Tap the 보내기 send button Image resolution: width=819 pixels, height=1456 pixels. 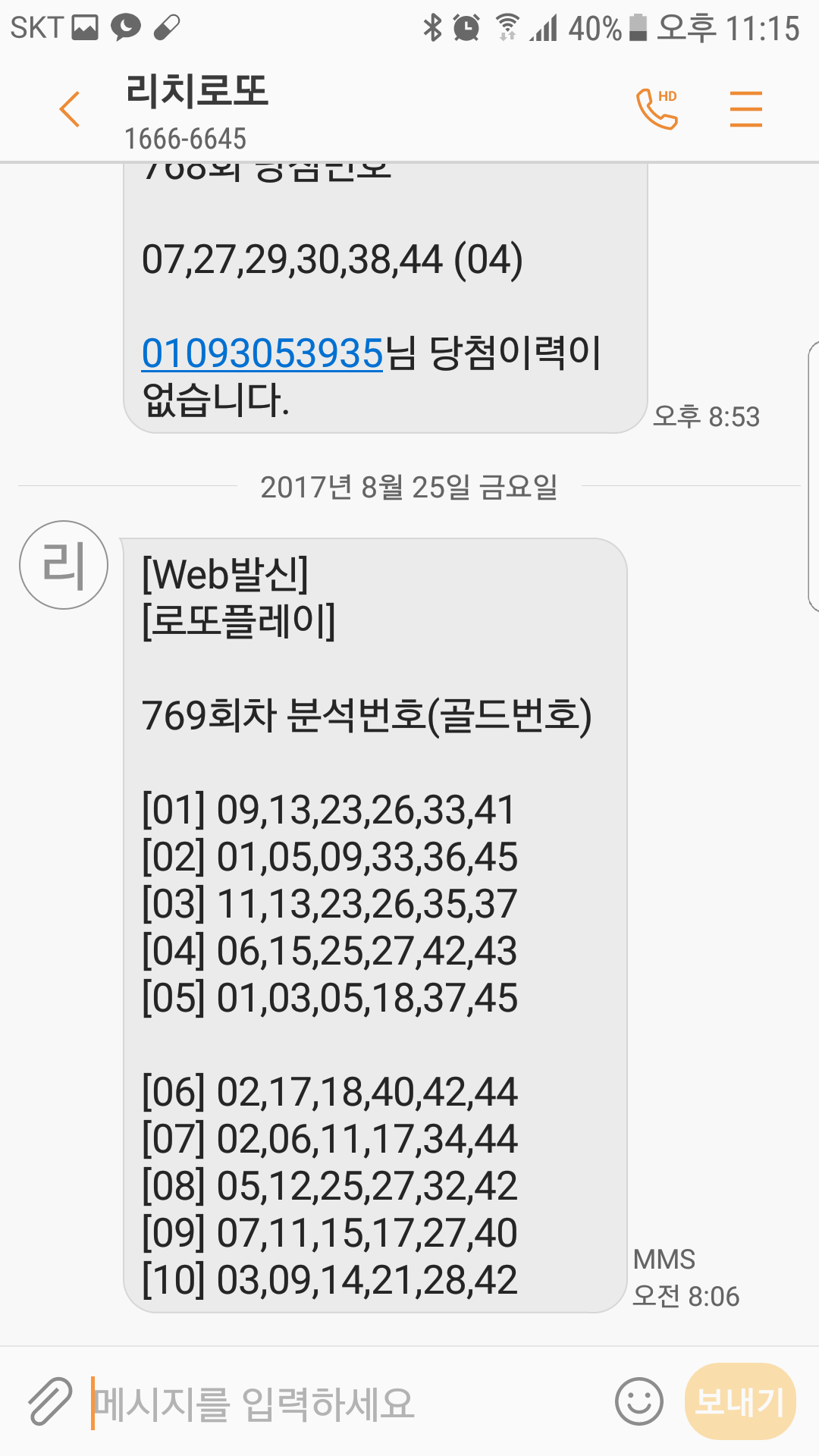point(739,1401)
